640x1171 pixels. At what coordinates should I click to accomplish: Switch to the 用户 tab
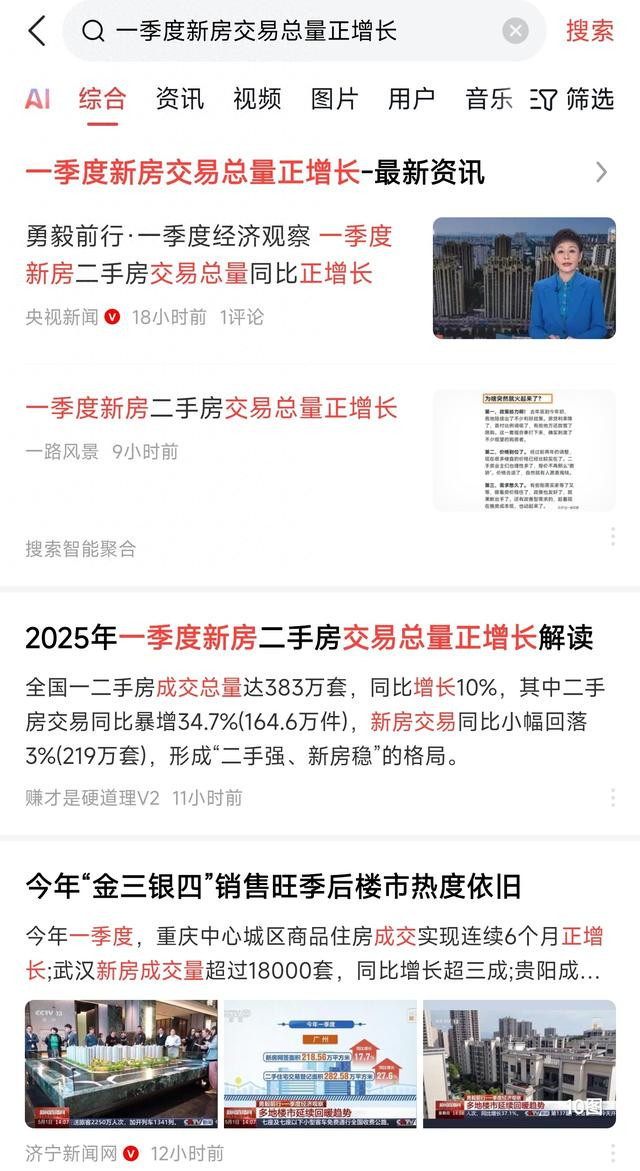(411, 99)
